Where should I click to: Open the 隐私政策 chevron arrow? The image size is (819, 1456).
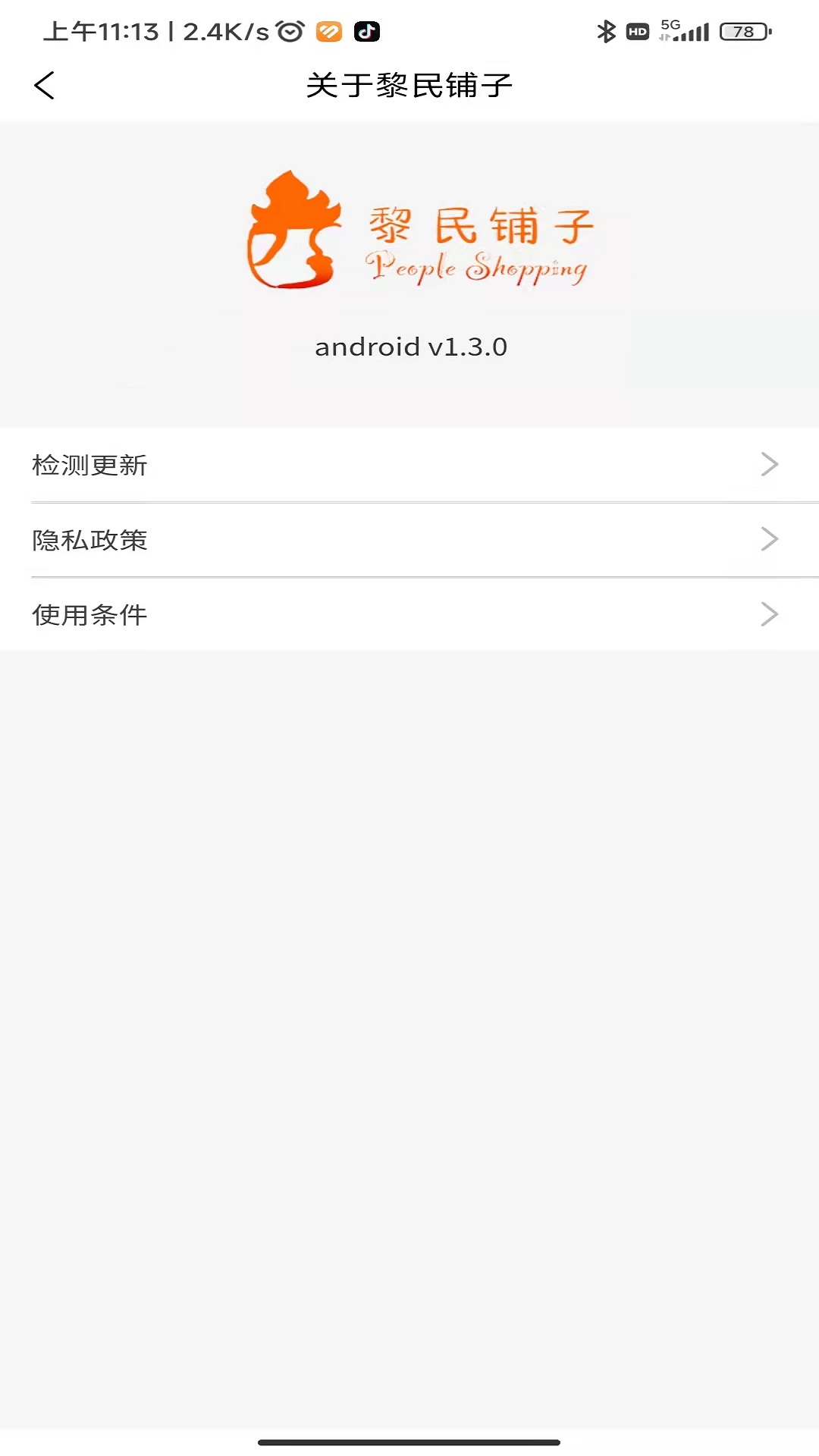pos(769,539)
